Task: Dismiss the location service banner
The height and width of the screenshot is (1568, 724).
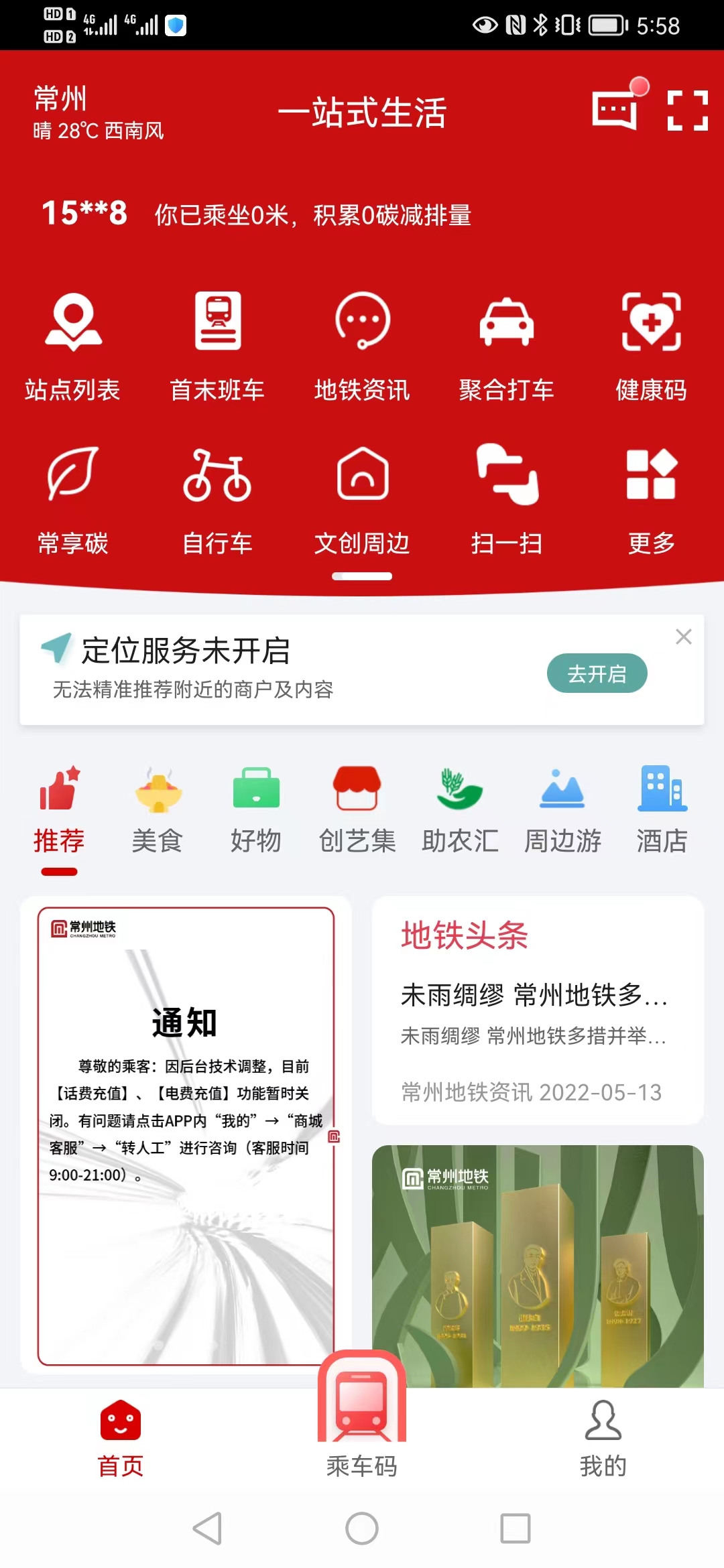Action: point(683,637)
